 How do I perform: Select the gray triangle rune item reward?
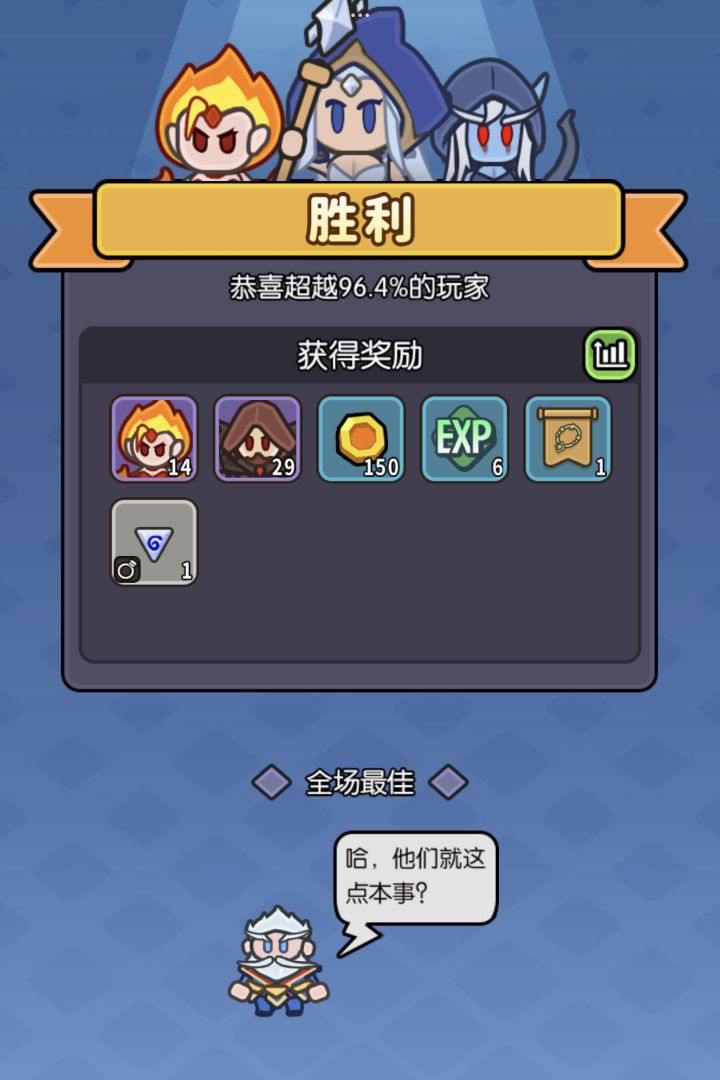(x=155, y=542)
